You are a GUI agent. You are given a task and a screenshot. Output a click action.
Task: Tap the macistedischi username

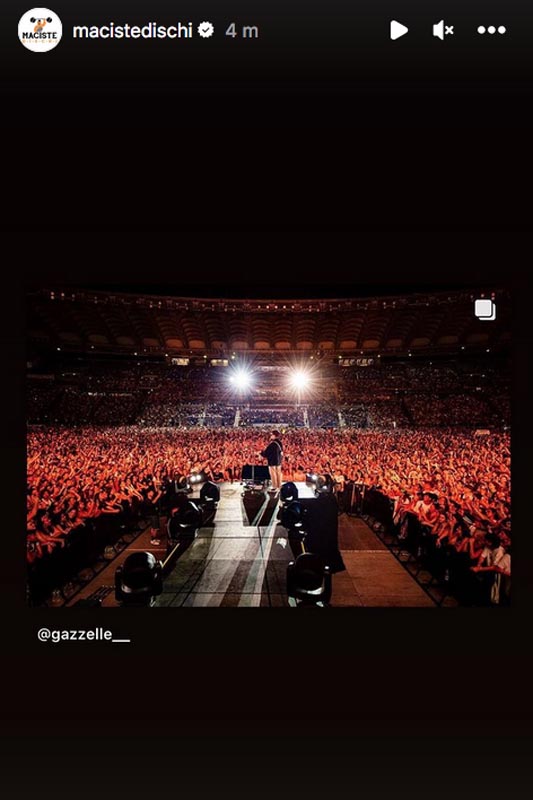(133, 31)
